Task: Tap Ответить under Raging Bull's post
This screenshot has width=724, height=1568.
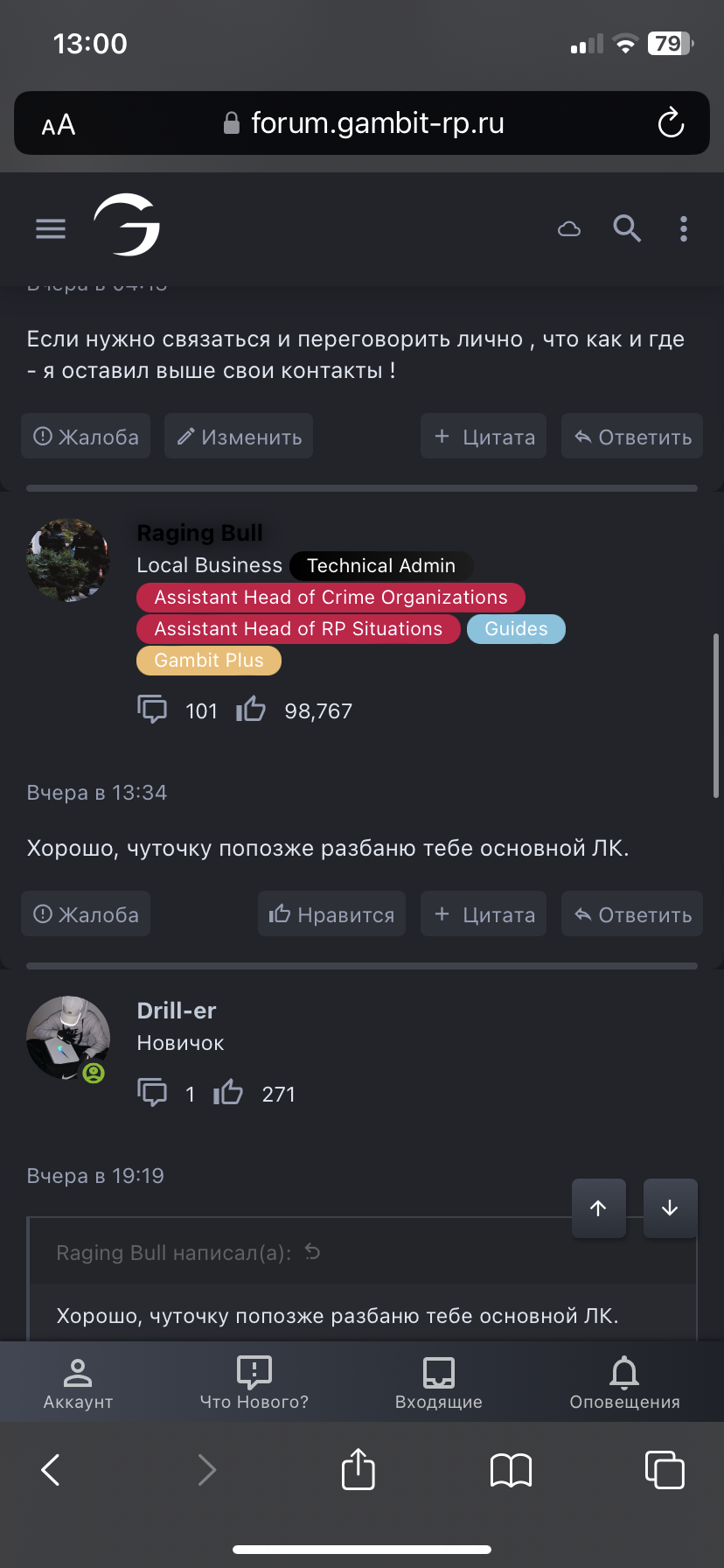Action: pyautogui.click(x=632, y=914)
